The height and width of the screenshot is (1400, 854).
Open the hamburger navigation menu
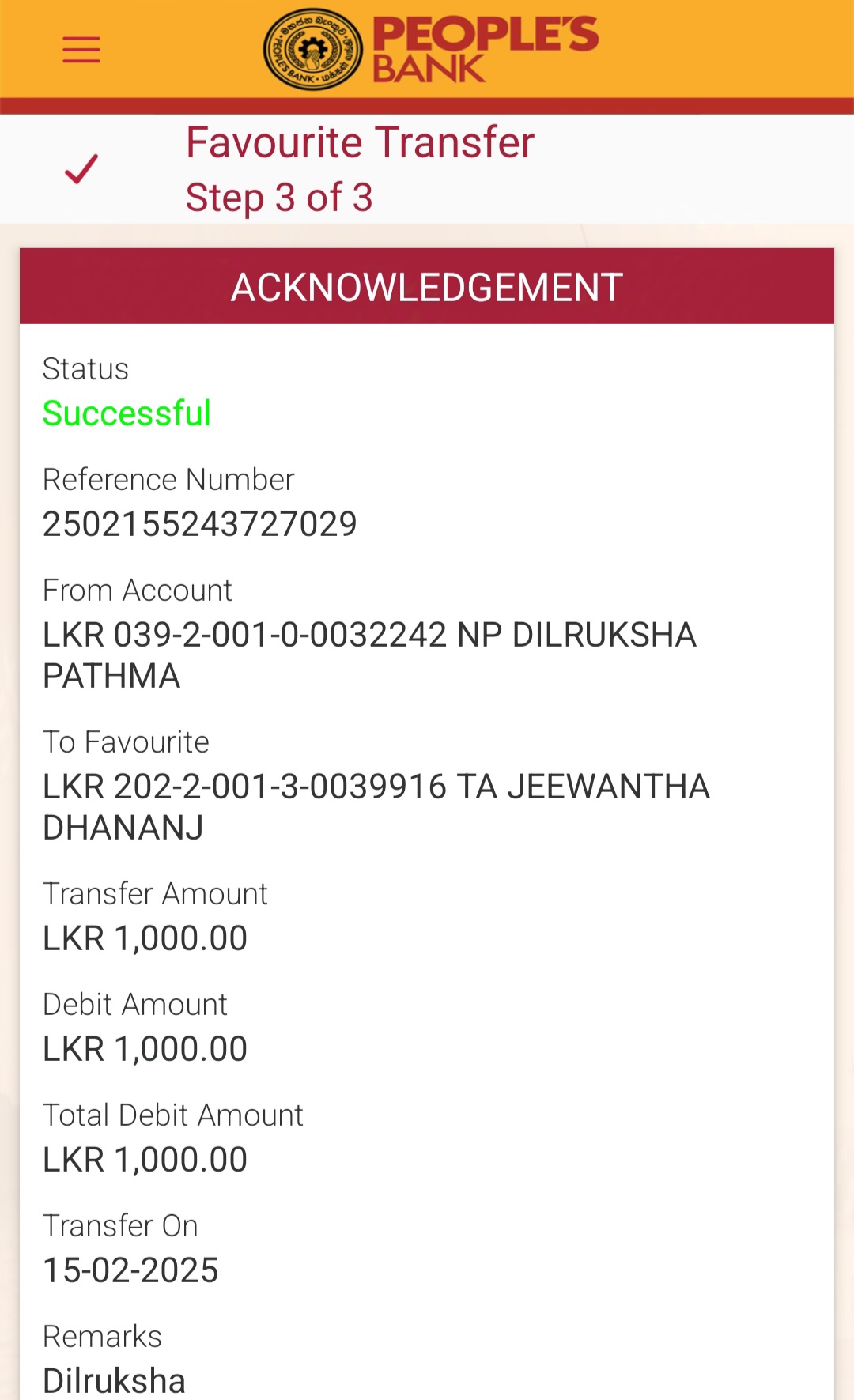(x=81, y=50)
